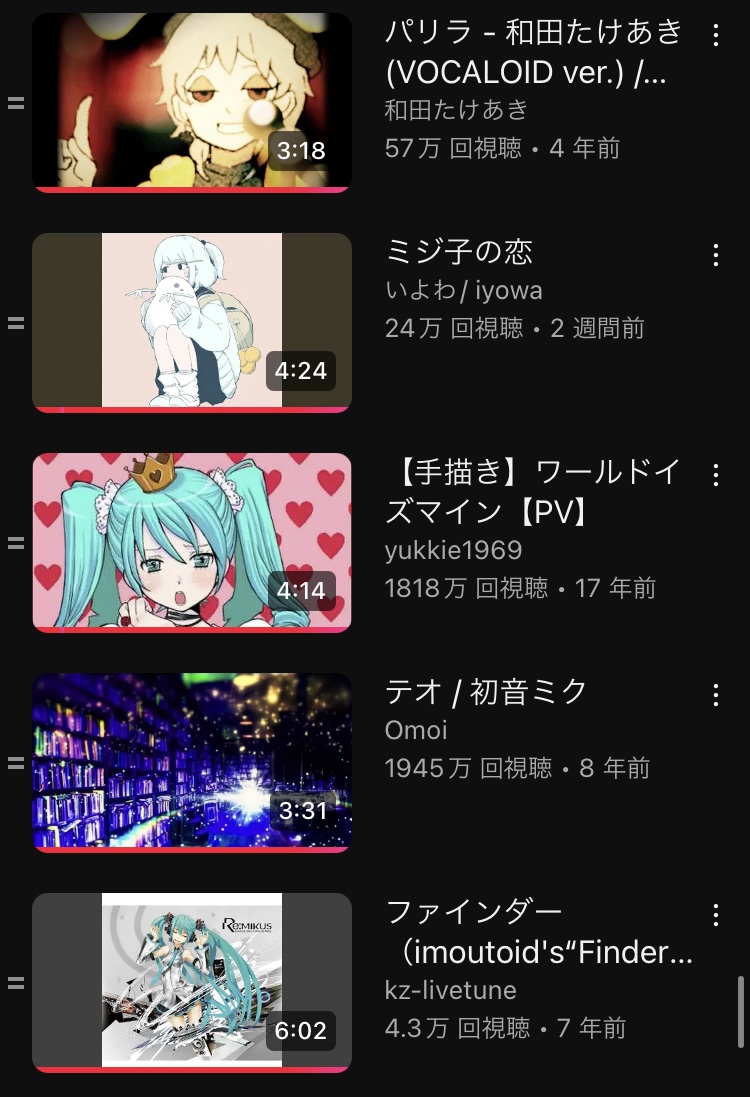Play ファインダー by kz-livetune
The height and width of the screenshot is (1097, 750).
point(192,980)
